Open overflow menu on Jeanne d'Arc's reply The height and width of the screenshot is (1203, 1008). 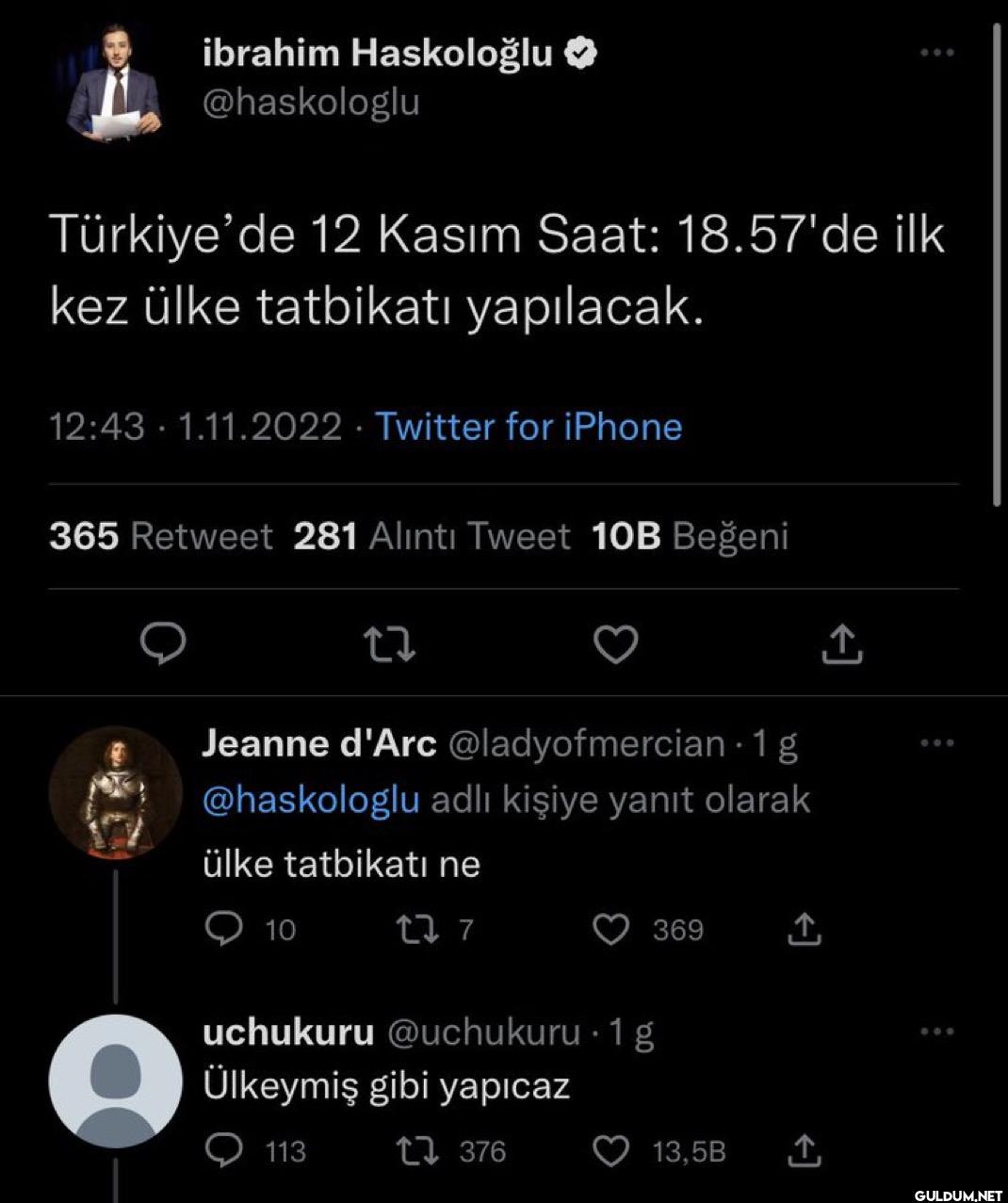936,743
